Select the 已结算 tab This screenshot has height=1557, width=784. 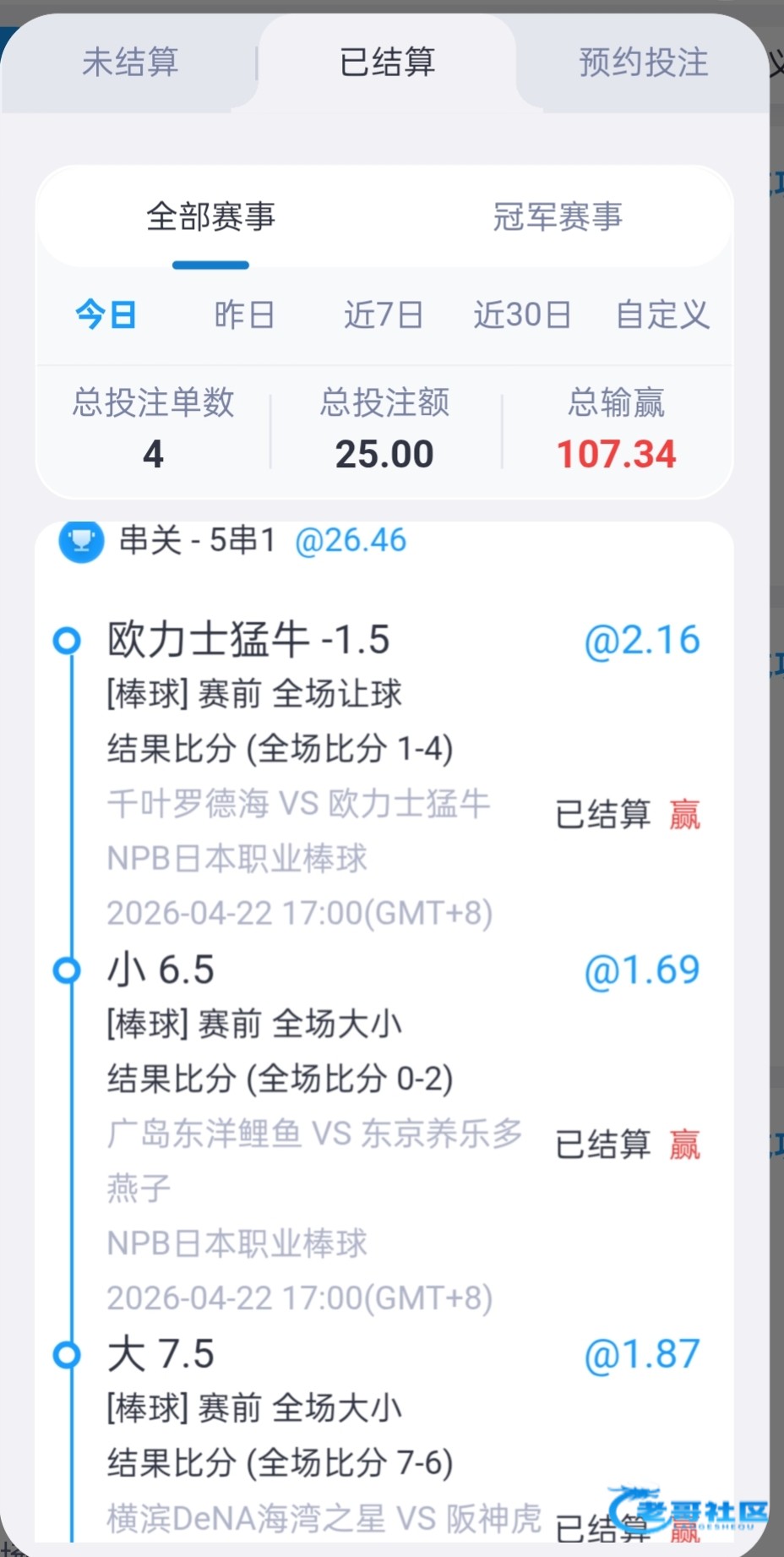387,62
